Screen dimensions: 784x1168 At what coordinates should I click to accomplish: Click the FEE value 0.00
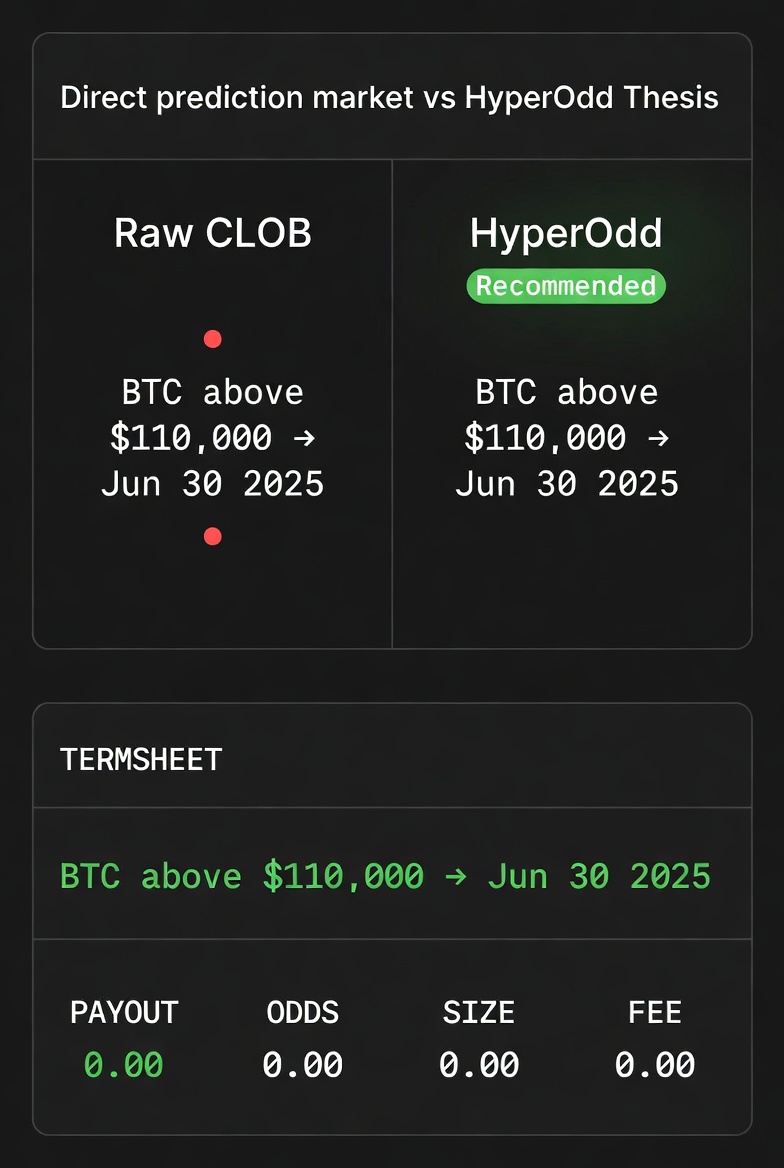[x=655, y=1064]
